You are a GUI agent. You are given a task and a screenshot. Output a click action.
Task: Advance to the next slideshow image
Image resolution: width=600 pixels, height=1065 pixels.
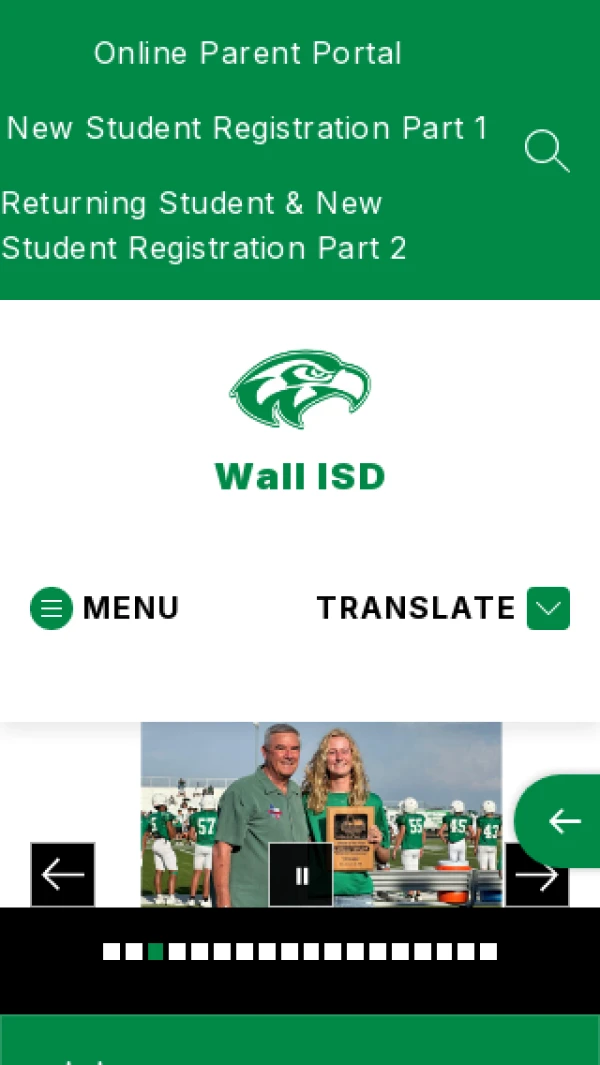537,875
